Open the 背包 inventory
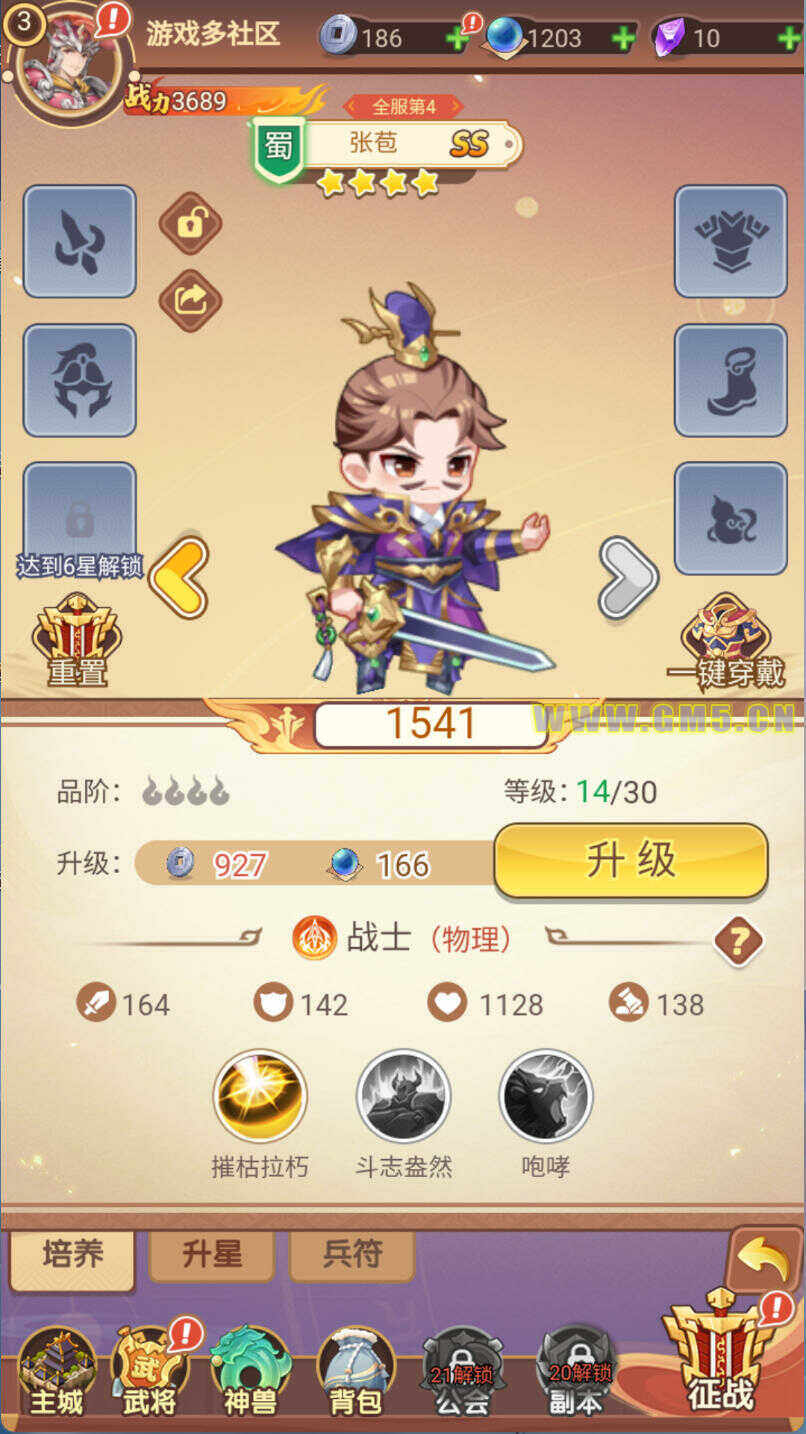806x1434 pixels. [x=355, y=1372]
